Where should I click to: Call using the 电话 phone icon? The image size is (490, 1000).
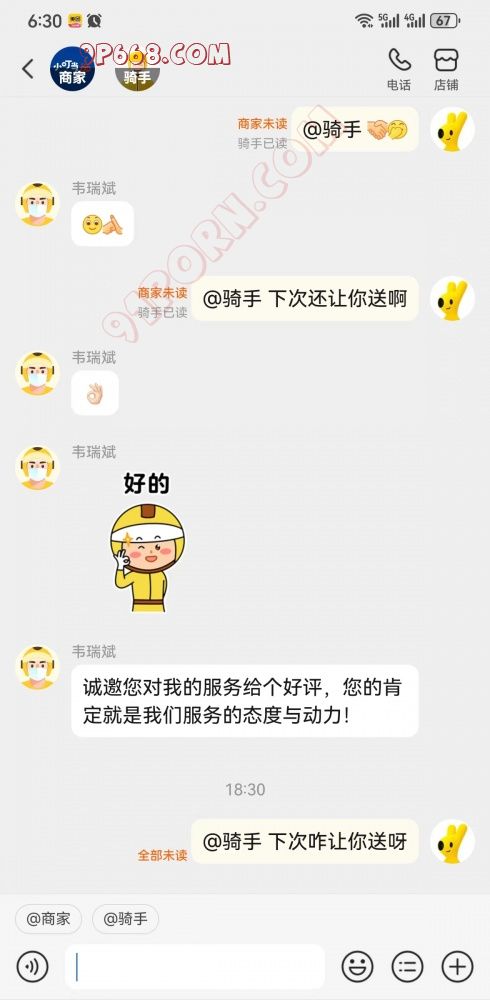click(399, 69)
